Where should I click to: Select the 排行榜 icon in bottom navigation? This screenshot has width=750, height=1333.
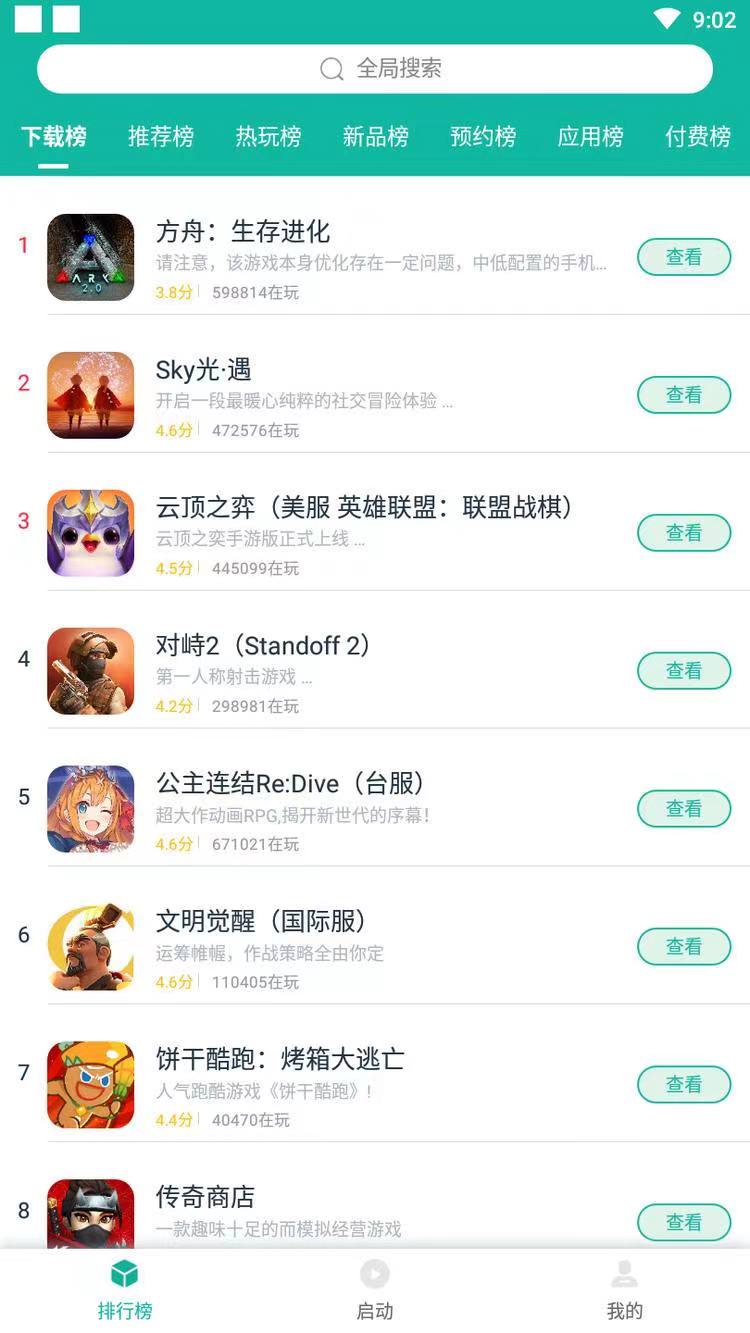pos(124,1276)
